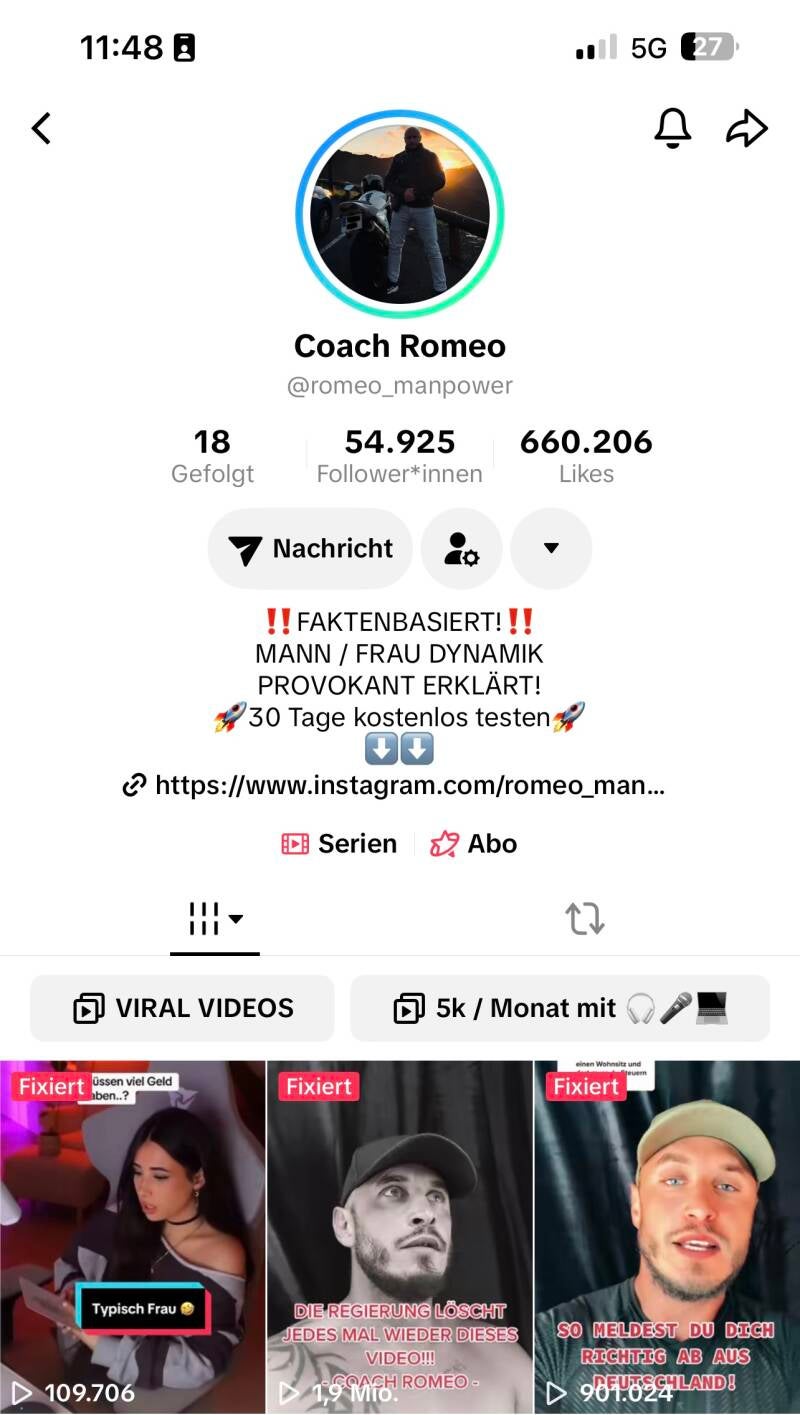View Coach Romeo's profile picture
Screen dimensions: 800x1415
point(400,214)
